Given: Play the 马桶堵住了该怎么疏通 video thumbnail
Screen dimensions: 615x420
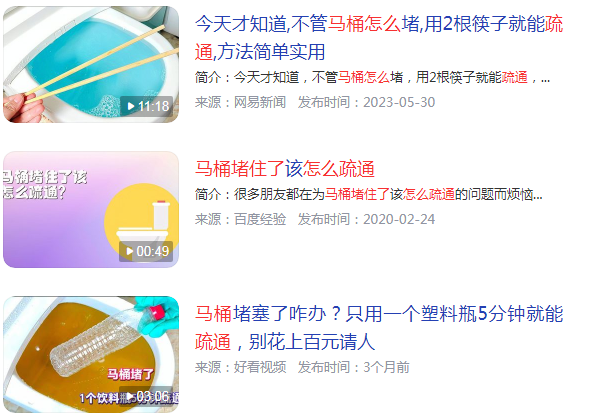Looking at the screenshot, I should 90,209.
